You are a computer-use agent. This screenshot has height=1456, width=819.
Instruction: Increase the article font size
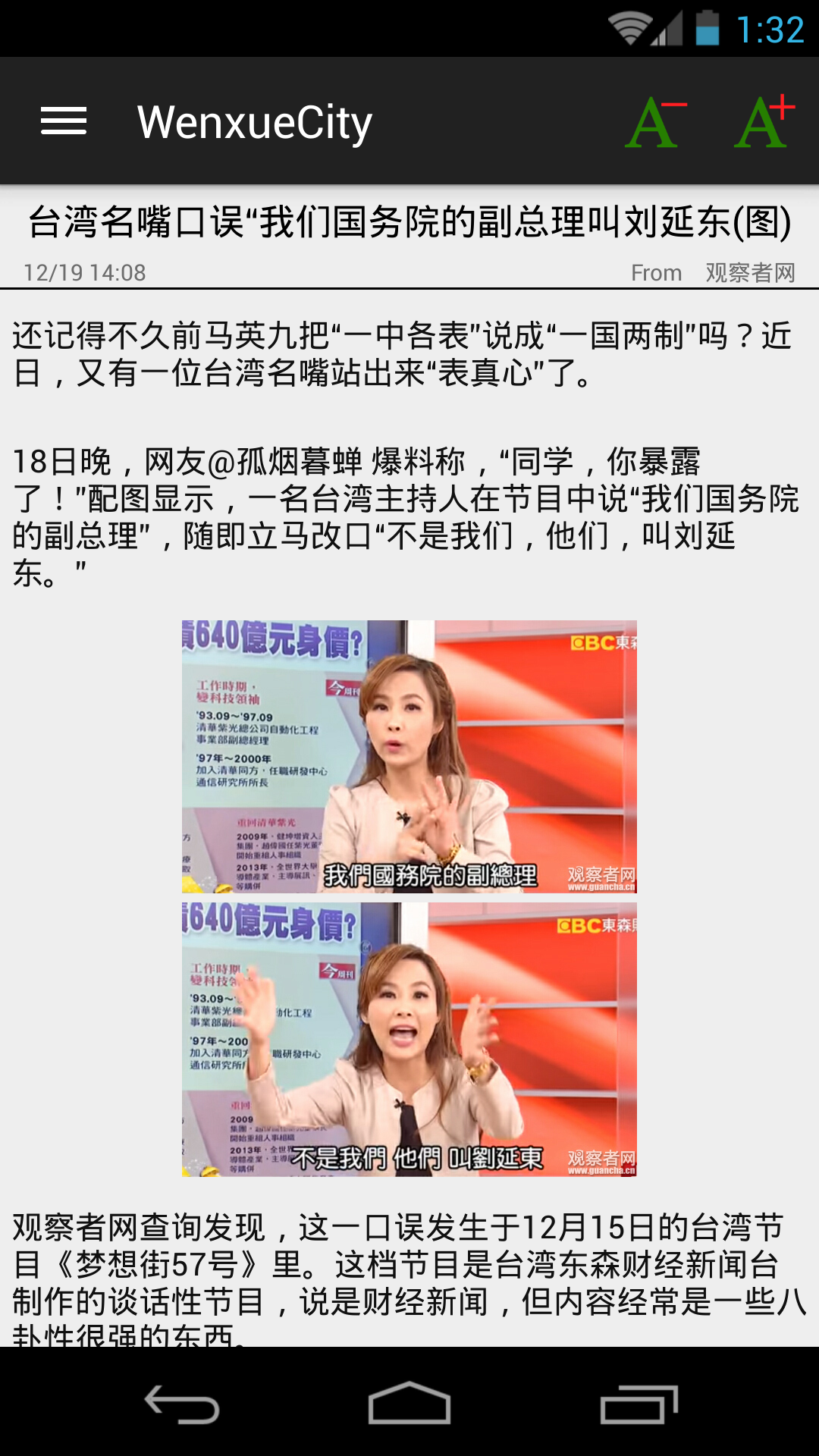(x=764, y=123)
